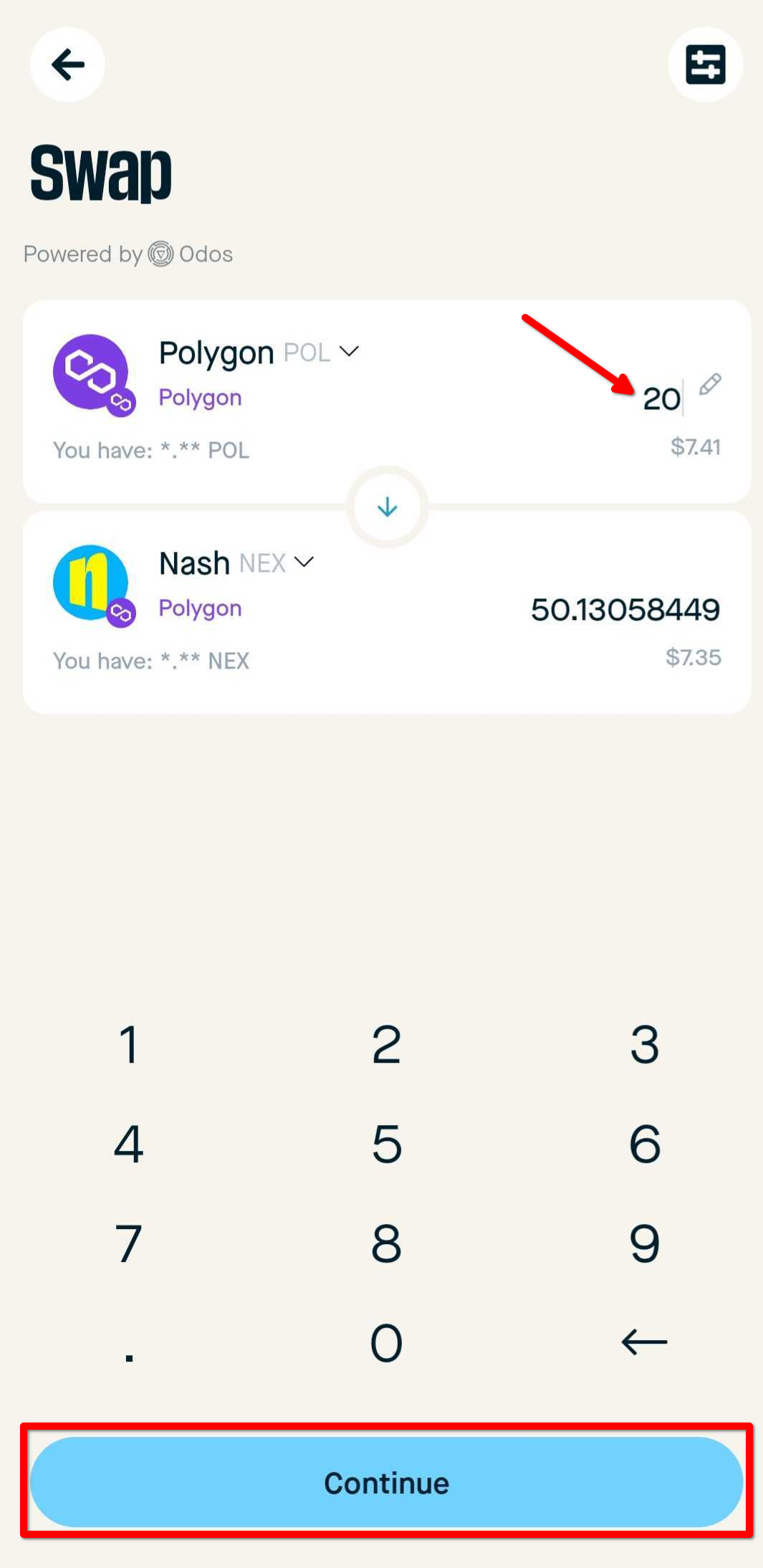
Task: Enter digit 4 on the keypad
Action: (129, 1144)
